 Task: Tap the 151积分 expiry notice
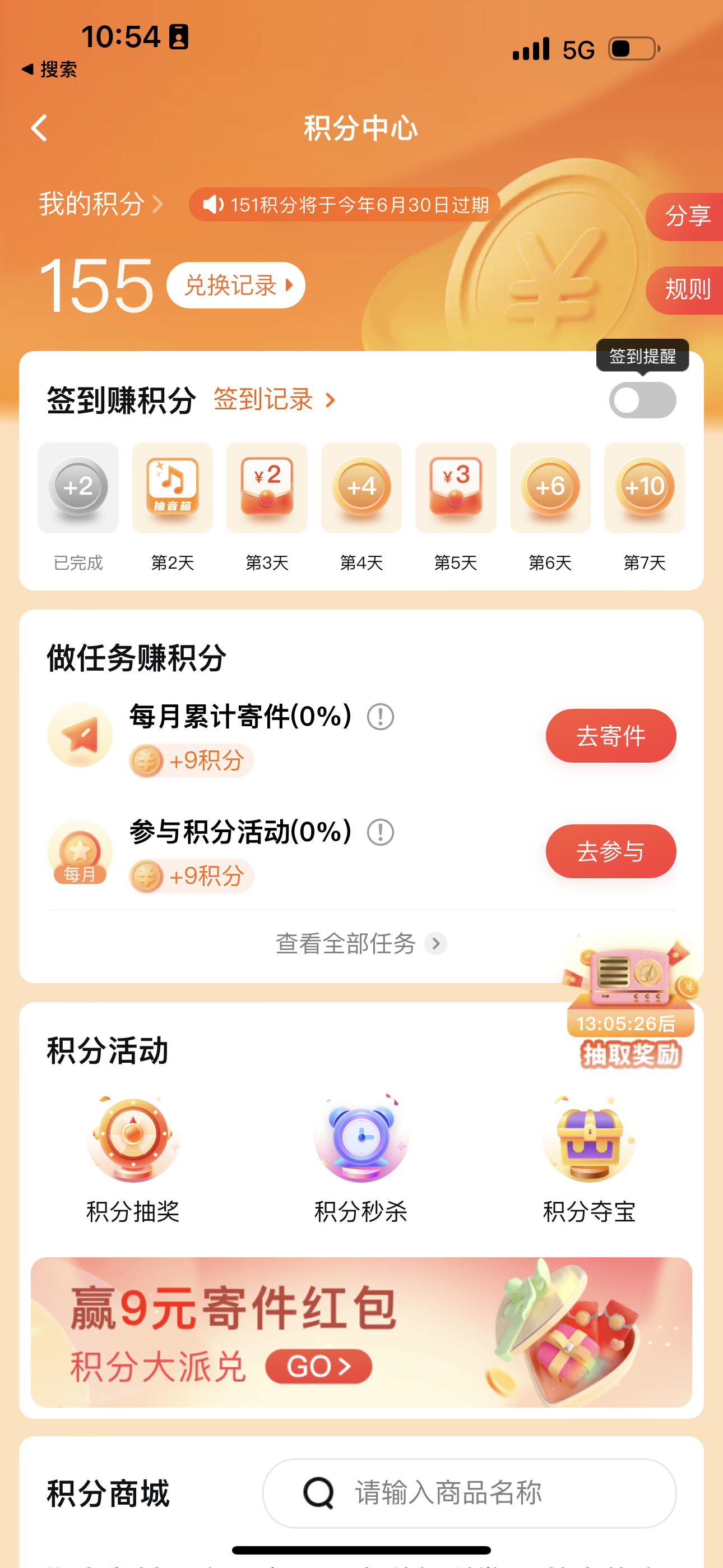click(345, 205)
